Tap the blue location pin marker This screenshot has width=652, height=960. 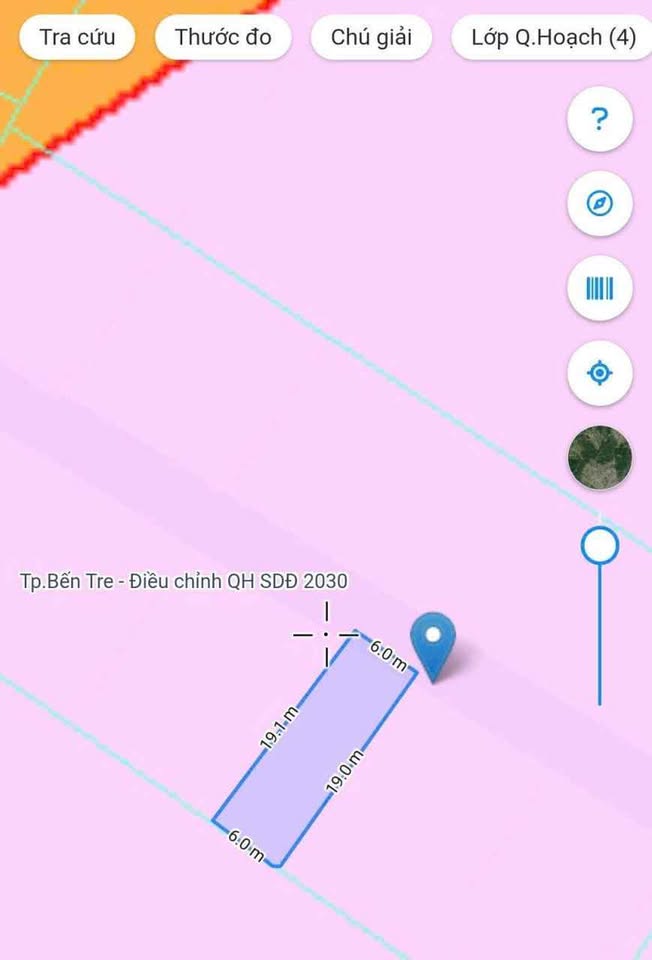(434, 640)
